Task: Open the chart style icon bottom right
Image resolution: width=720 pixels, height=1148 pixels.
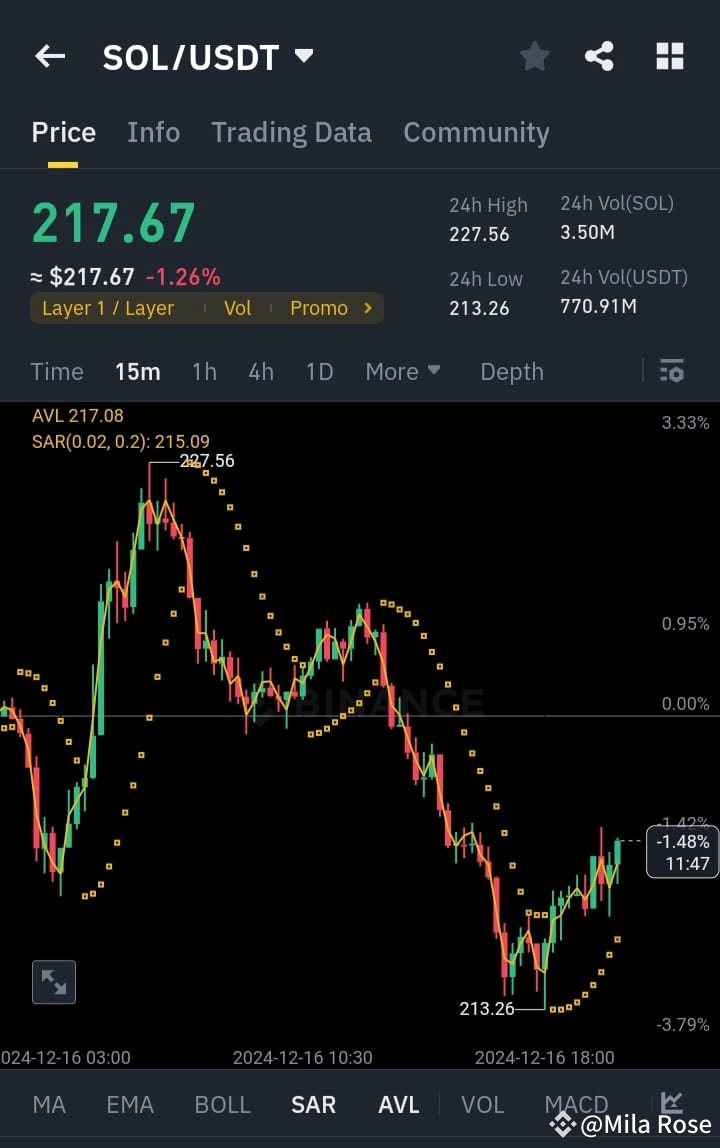Action: click(670, 1100)
